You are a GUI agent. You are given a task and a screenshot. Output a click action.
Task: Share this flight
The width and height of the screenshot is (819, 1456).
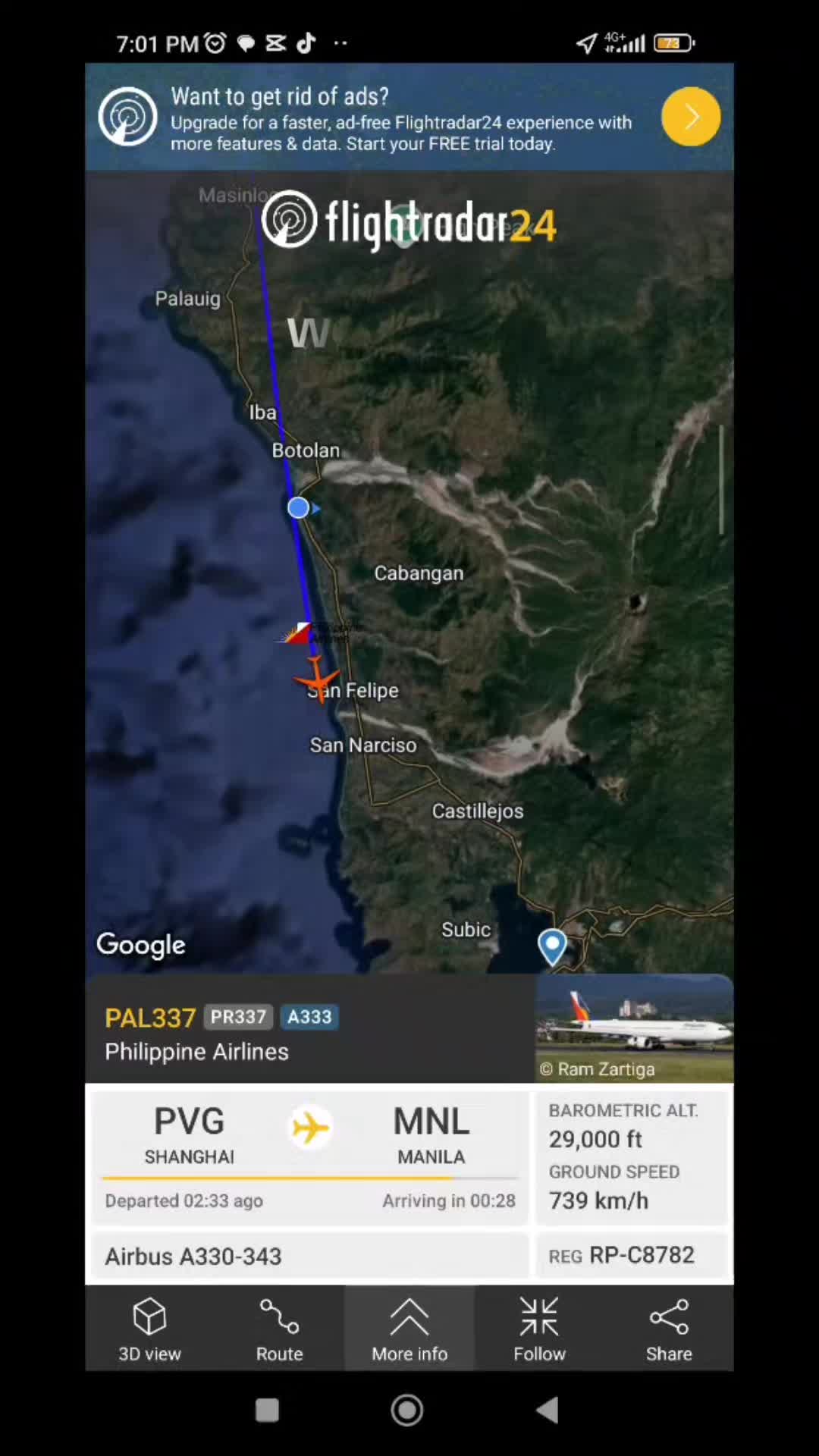pos(669,1329)
